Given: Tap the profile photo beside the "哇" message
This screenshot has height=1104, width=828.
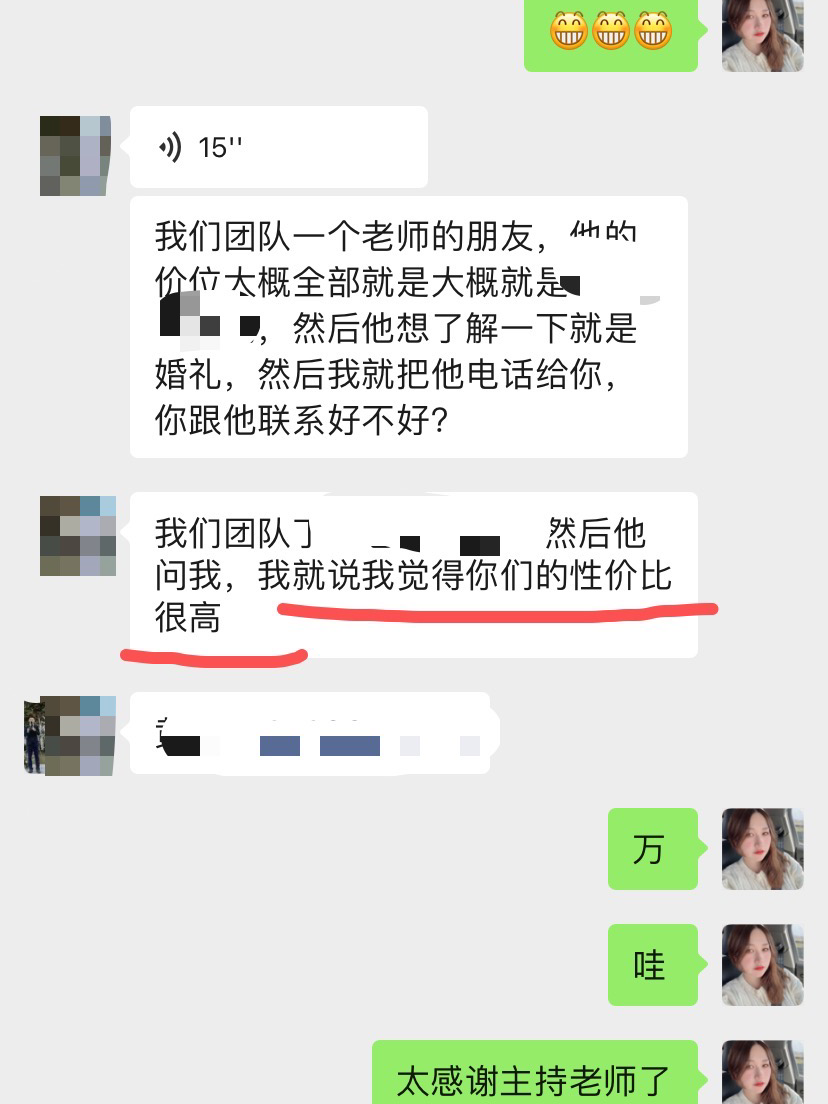Looking at the screenshot, I should click(762, 965).
